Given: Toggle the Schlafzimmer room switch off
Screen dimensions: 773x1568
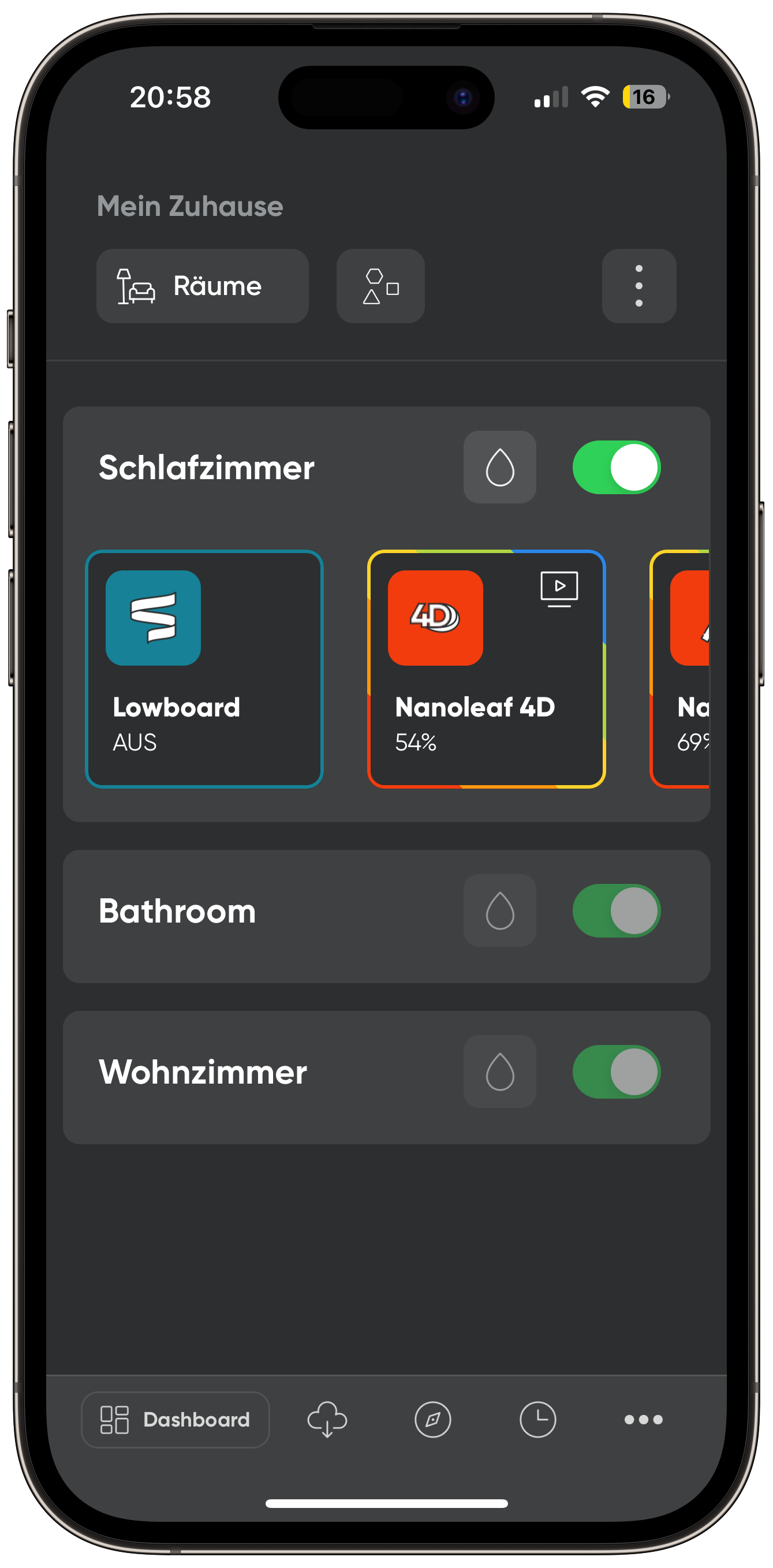Looking at the screenshot, I should pos(616,467).
